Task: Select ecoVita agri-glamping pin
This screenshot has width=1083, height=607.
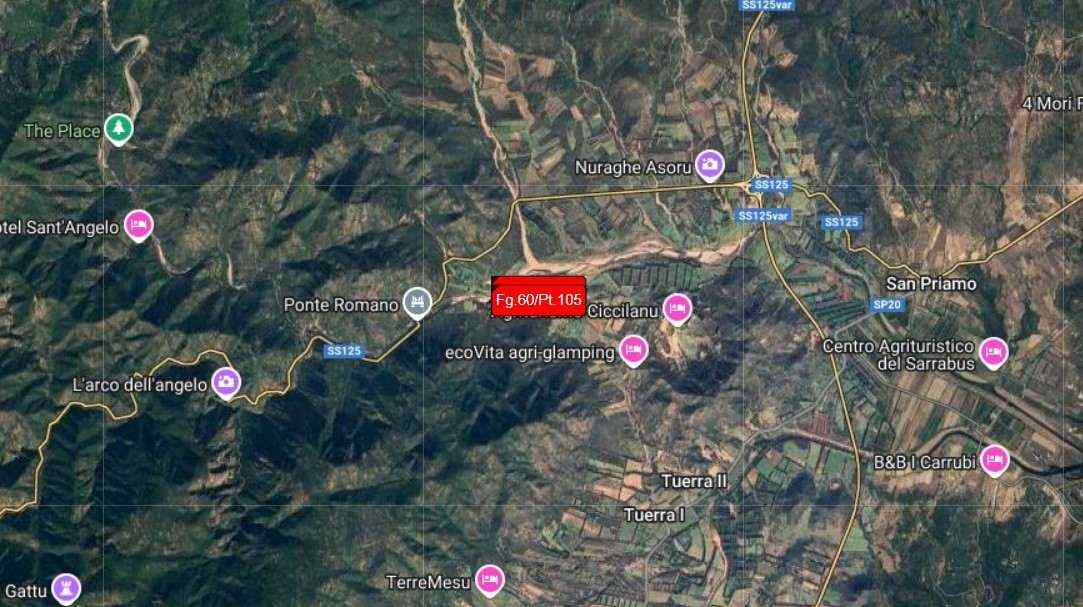Action: click(x=632, y=350)
